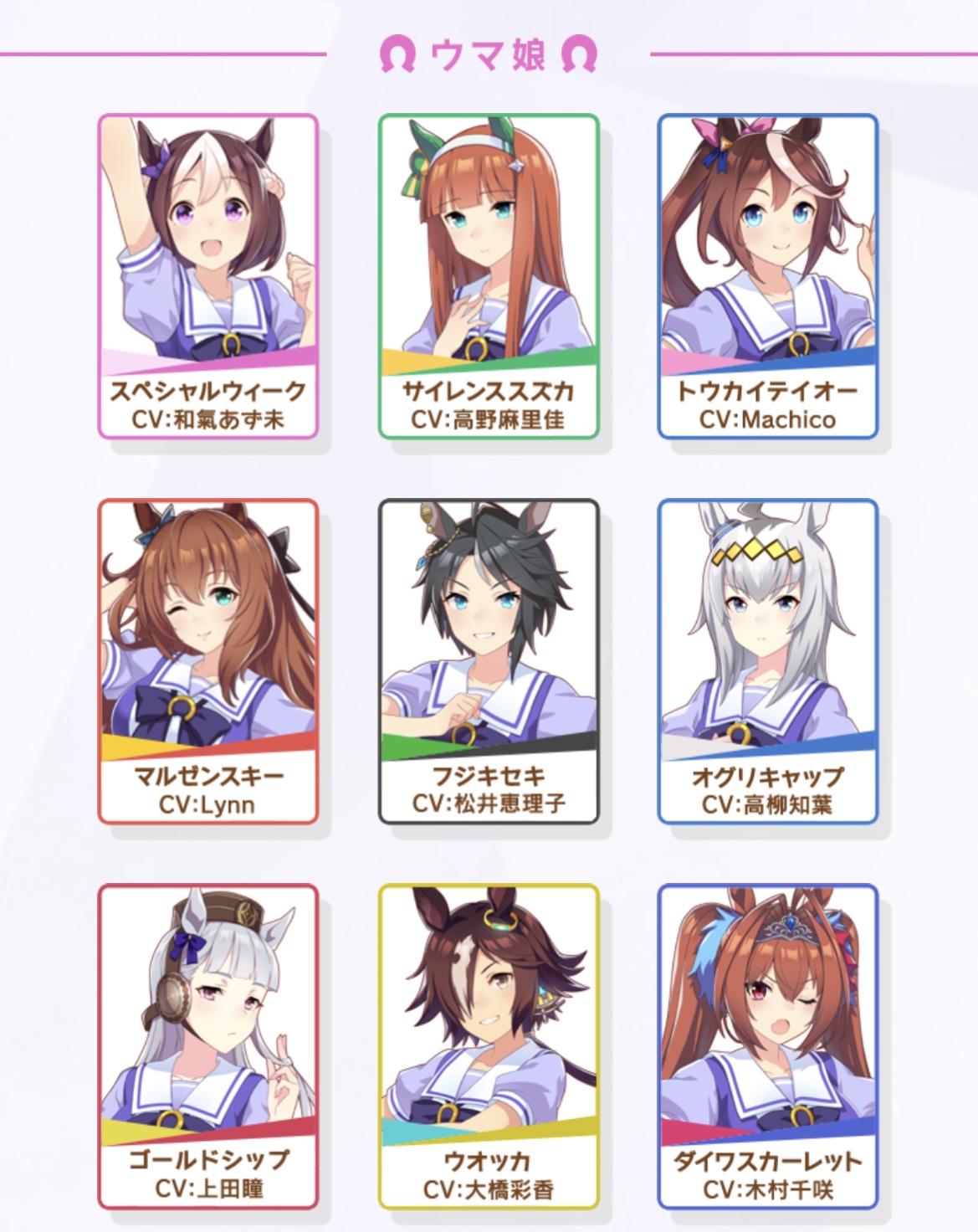View トウカイテイオー character profile
Viewport: 978px width, 1232px height.
point(767,276)
